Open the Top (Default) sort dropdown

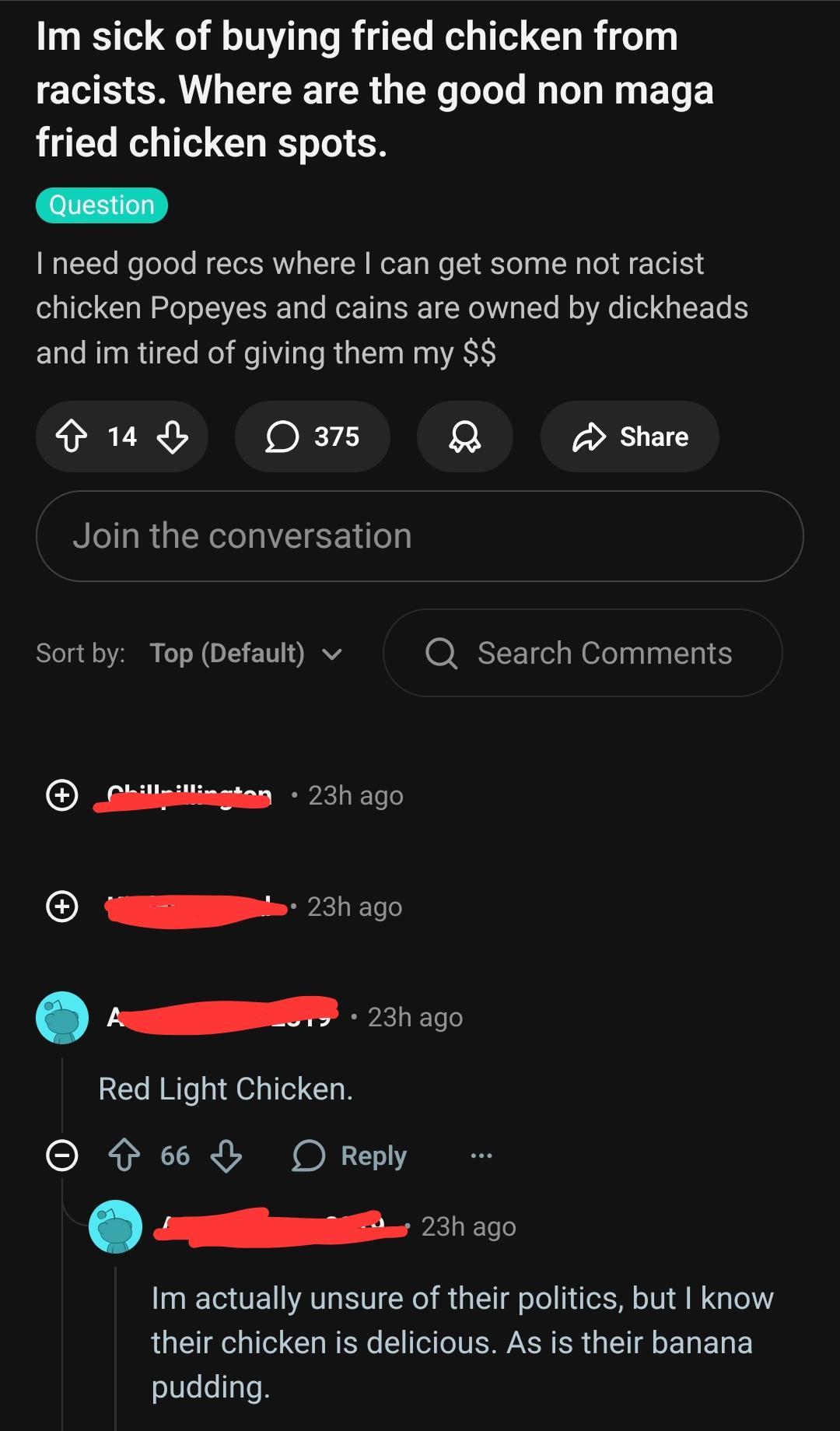(245, 653)
